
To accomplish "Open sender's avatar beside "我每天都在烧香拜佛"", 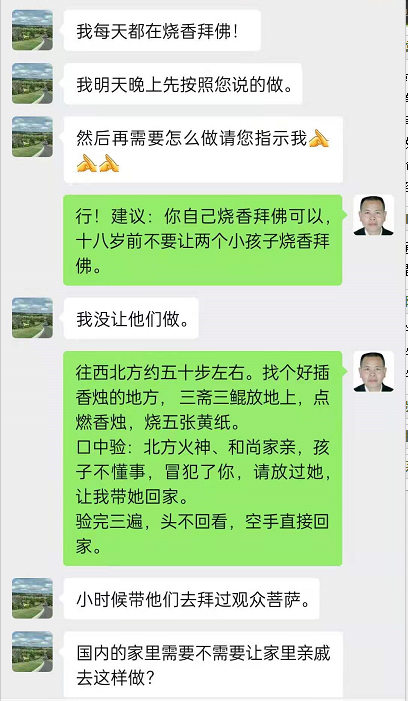I will 32,30.
